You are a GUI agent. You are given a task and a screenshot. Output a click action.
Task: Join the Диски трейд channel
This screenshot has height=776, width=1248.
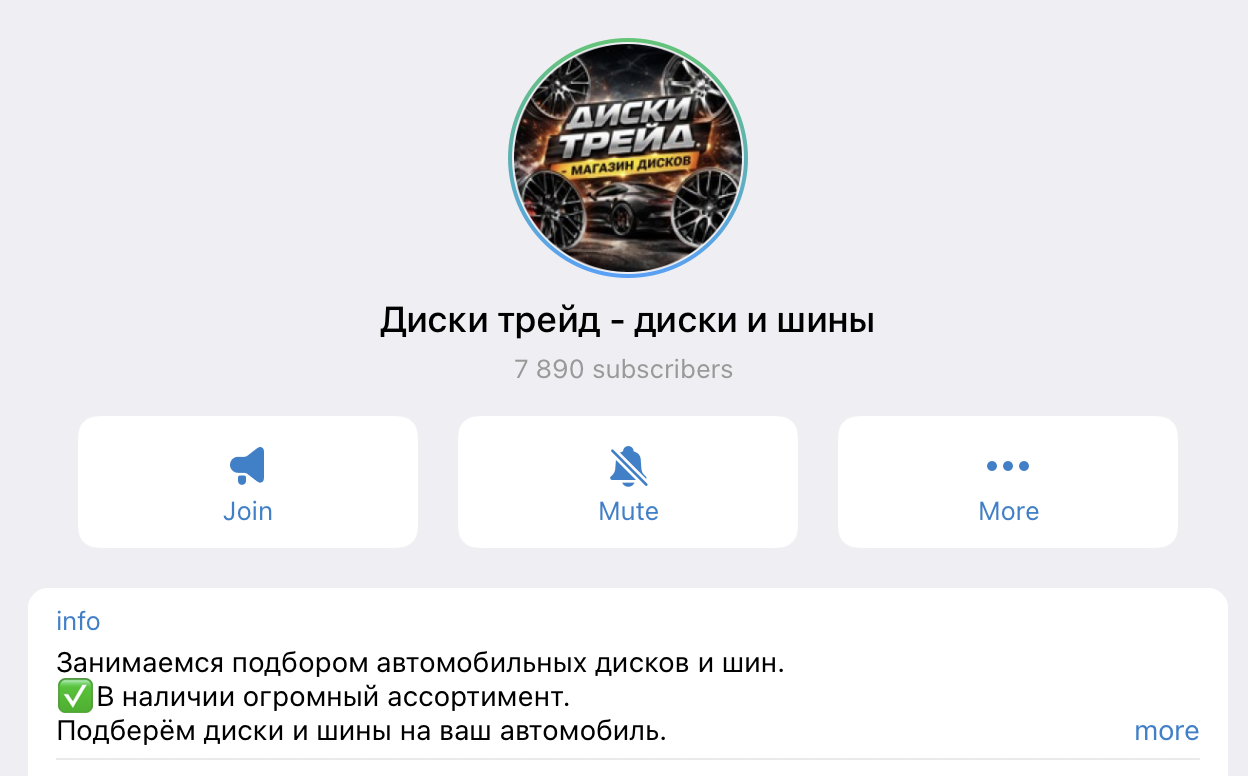248,483
